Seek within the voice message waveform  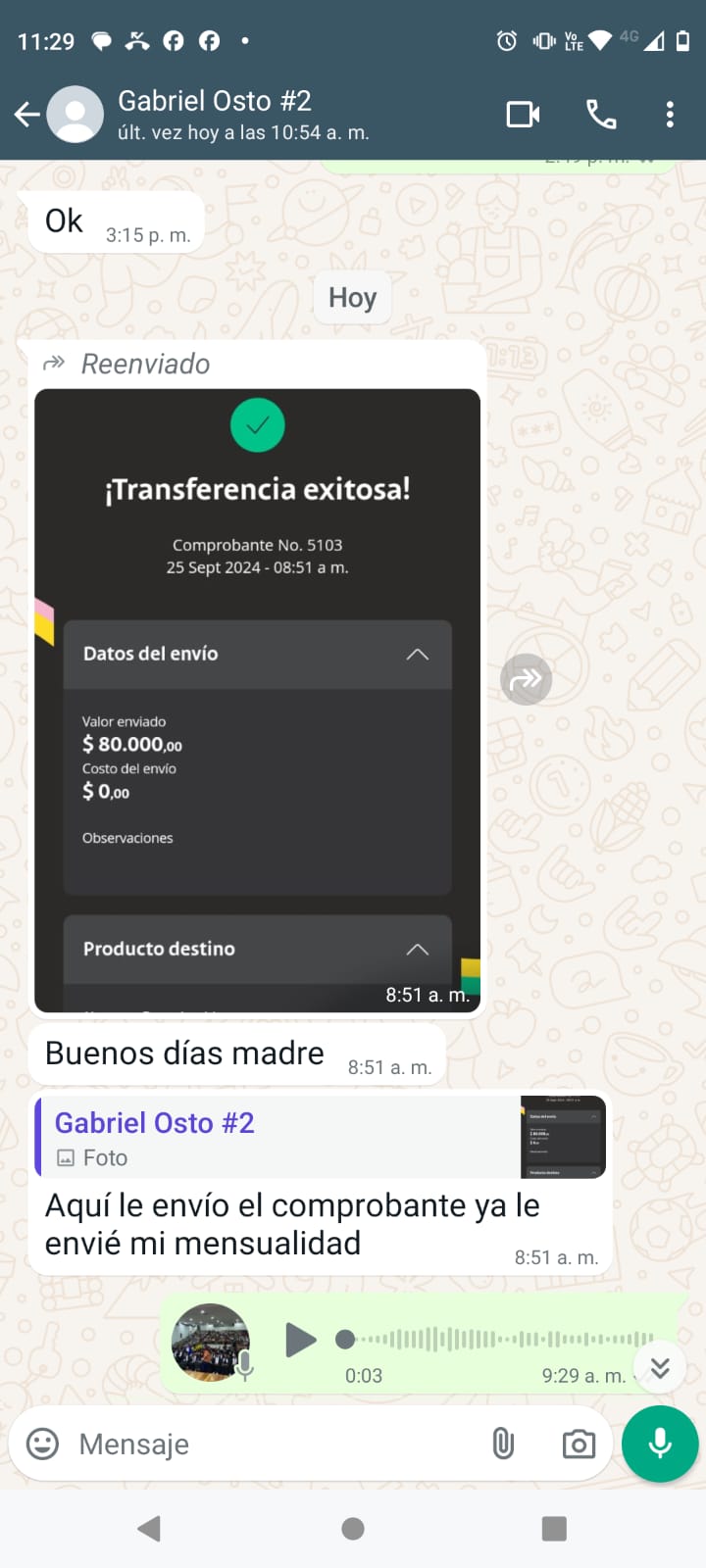[500, 1339]
